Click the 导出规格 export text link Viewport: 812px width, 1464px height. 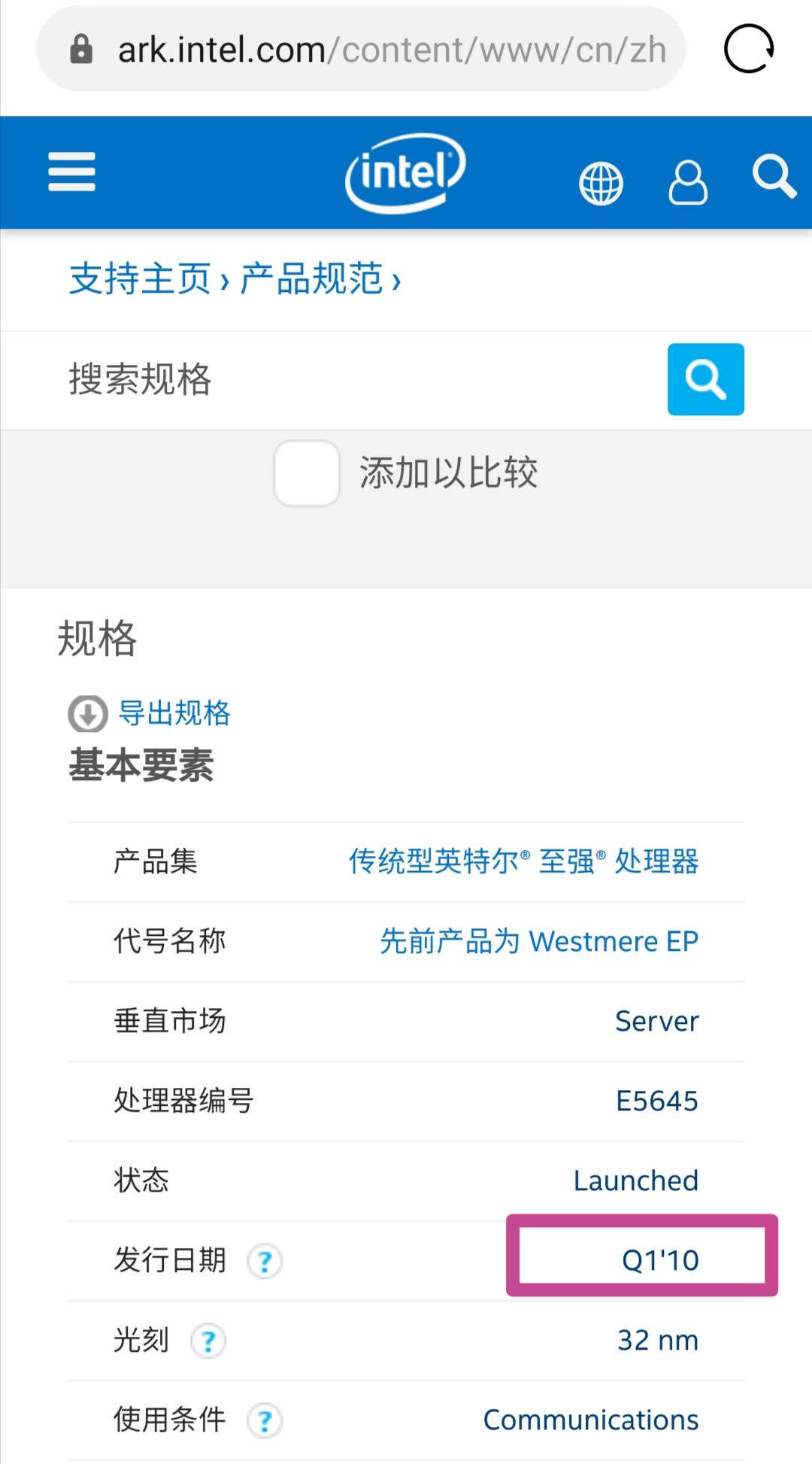174,713
